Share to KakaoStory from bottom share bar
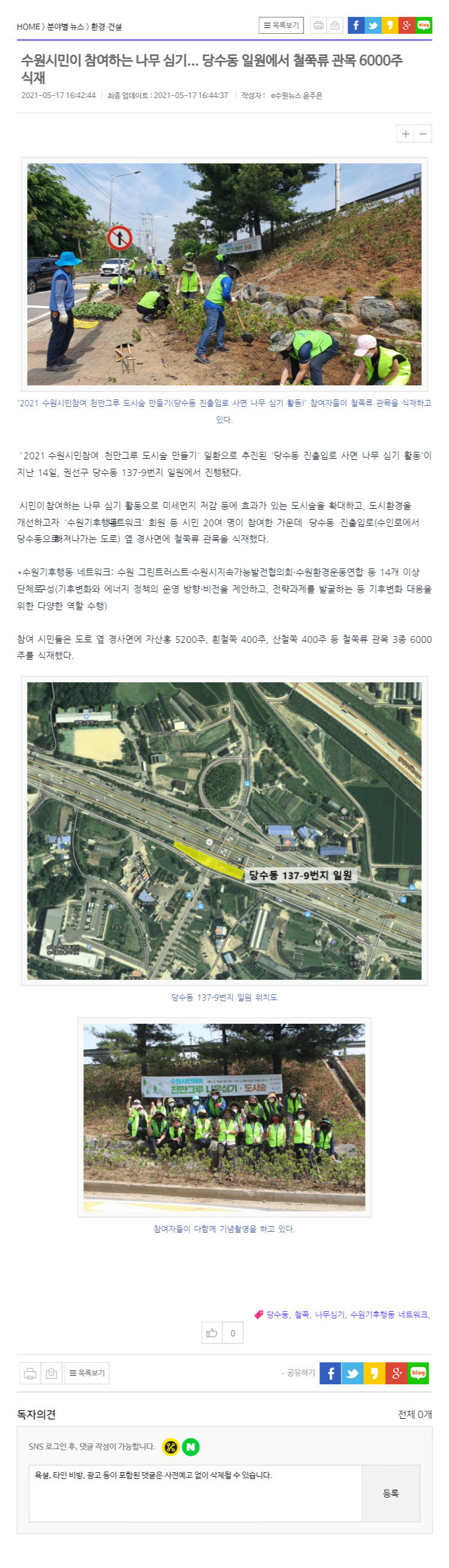The image size is (449, 1568). [x=374, y=1372]
